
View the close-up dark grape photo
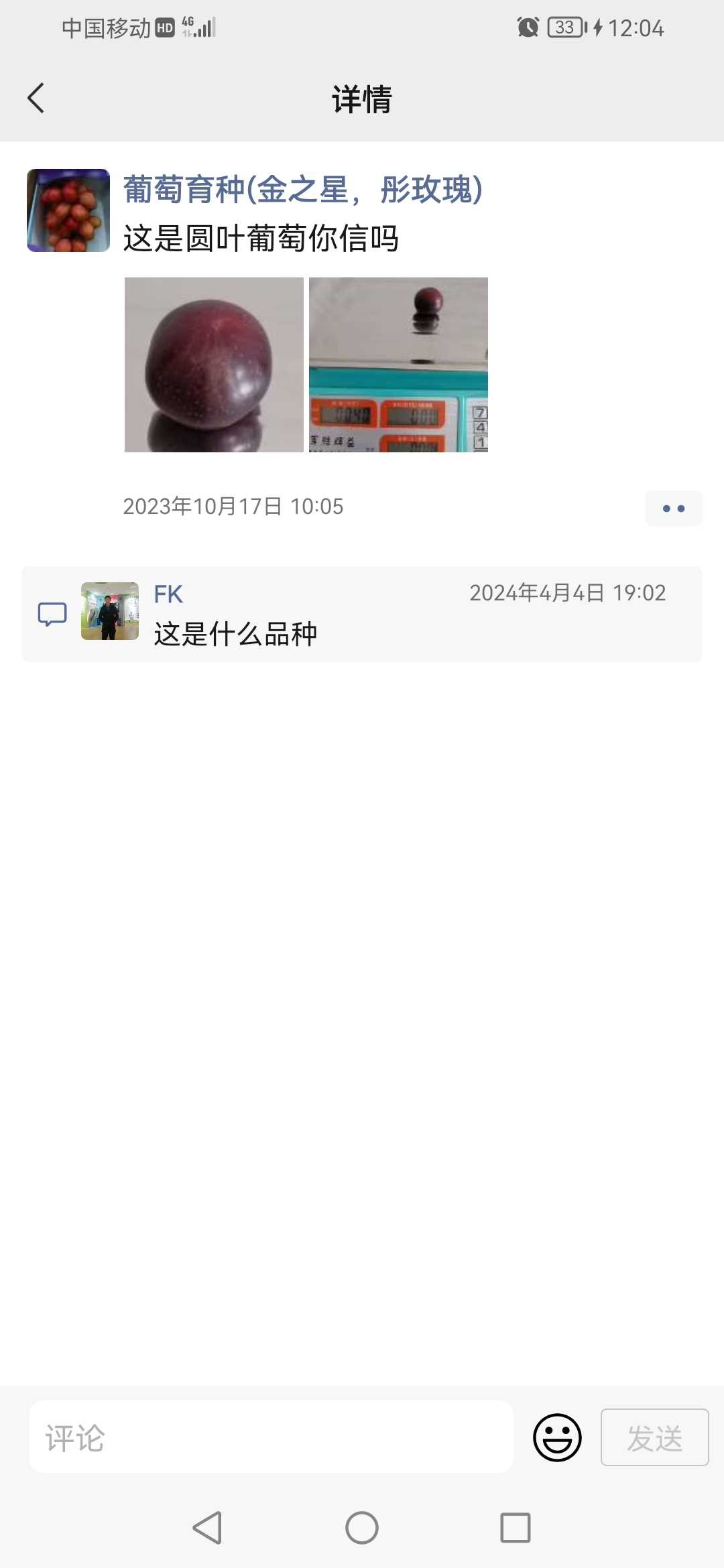pyautogui.click(x=214, y=365)
